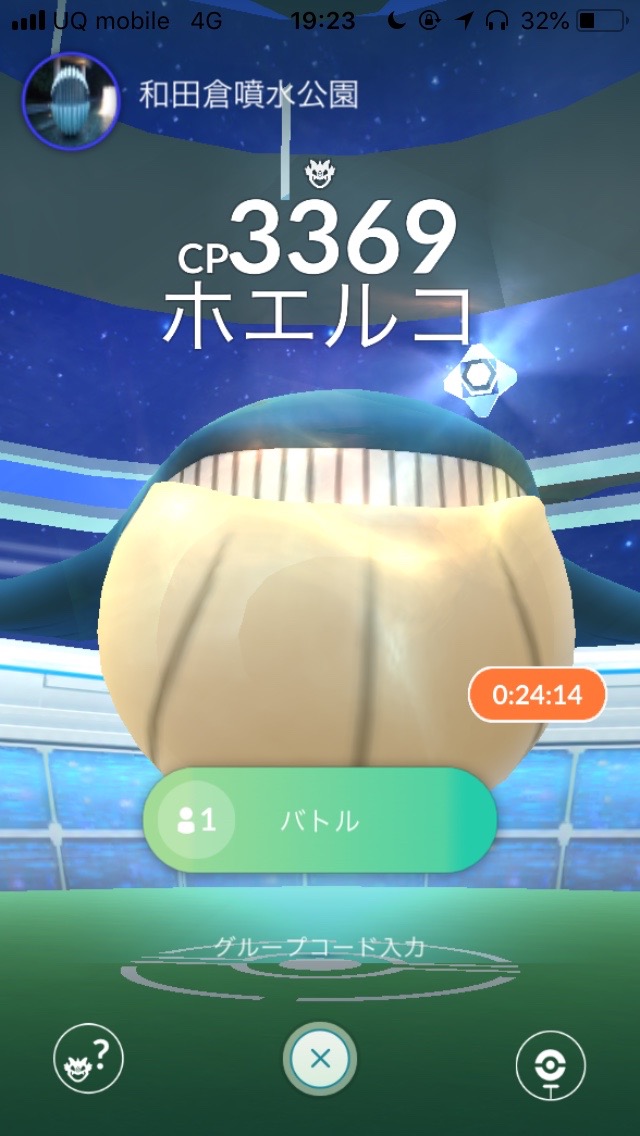The width and height of the screenshot is (640, 1136).
Task: Open the 和田倉噴水公園 gym photo
Action: pyautogui.click(x=71, y=101)
